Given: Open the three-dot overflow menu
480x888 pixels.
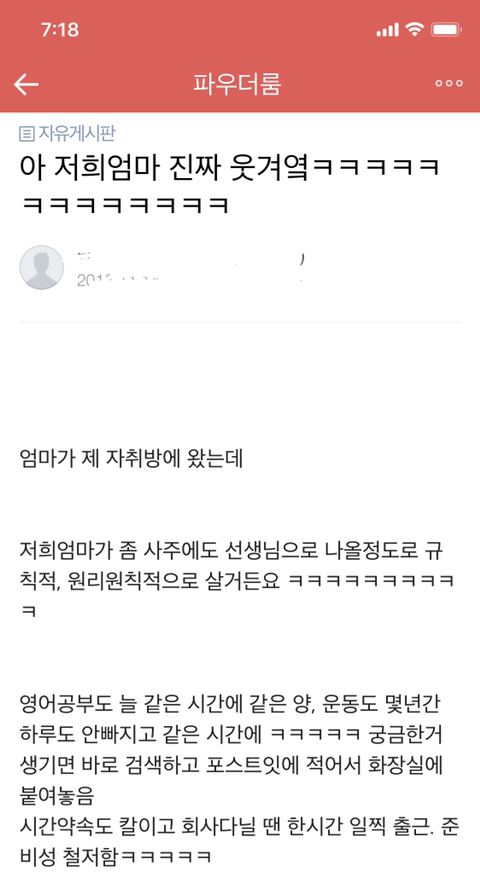Looking at the screenshot, I should click(449, 83).
